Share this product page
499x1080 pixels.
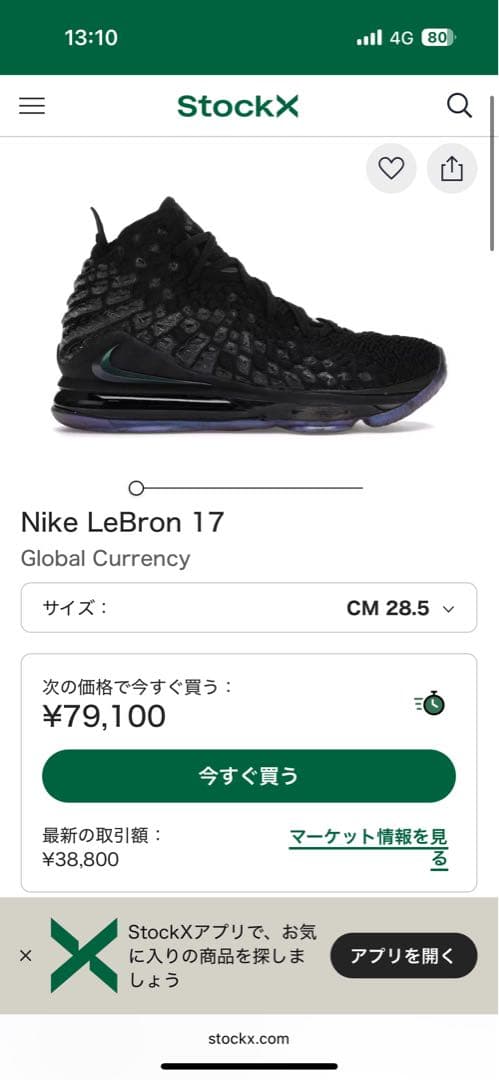point(452,168)
